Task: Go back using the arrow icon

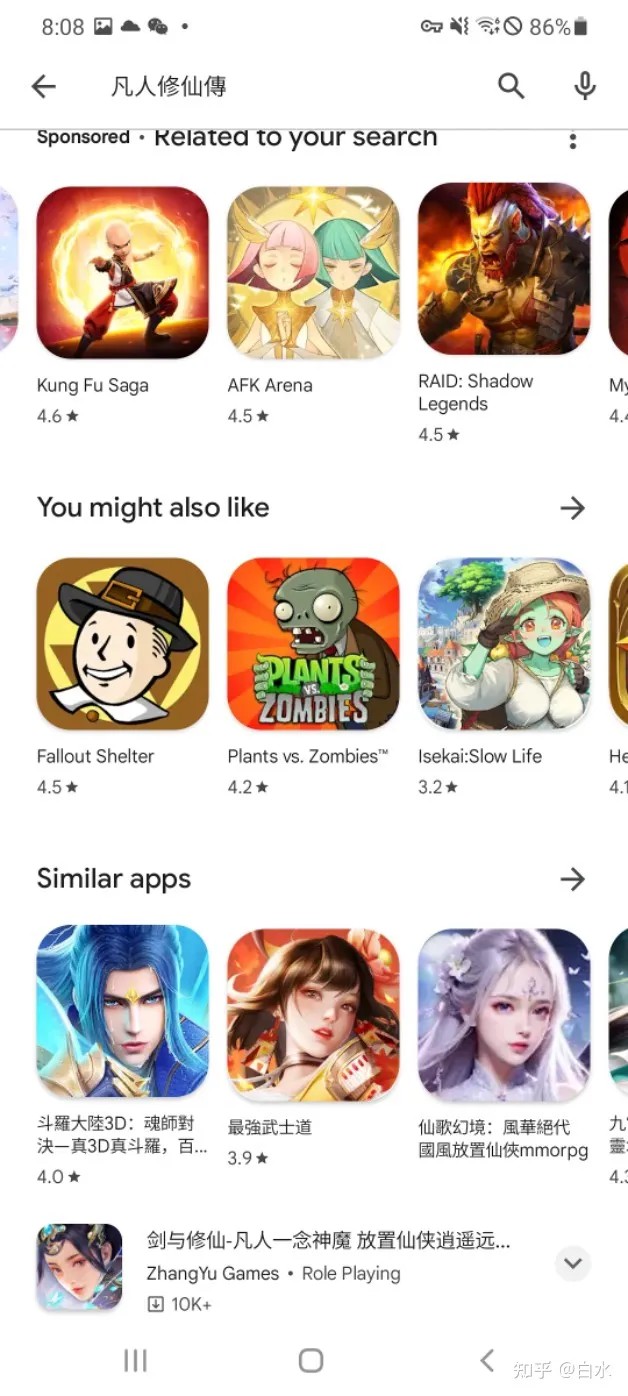Action: coord(44,87)
